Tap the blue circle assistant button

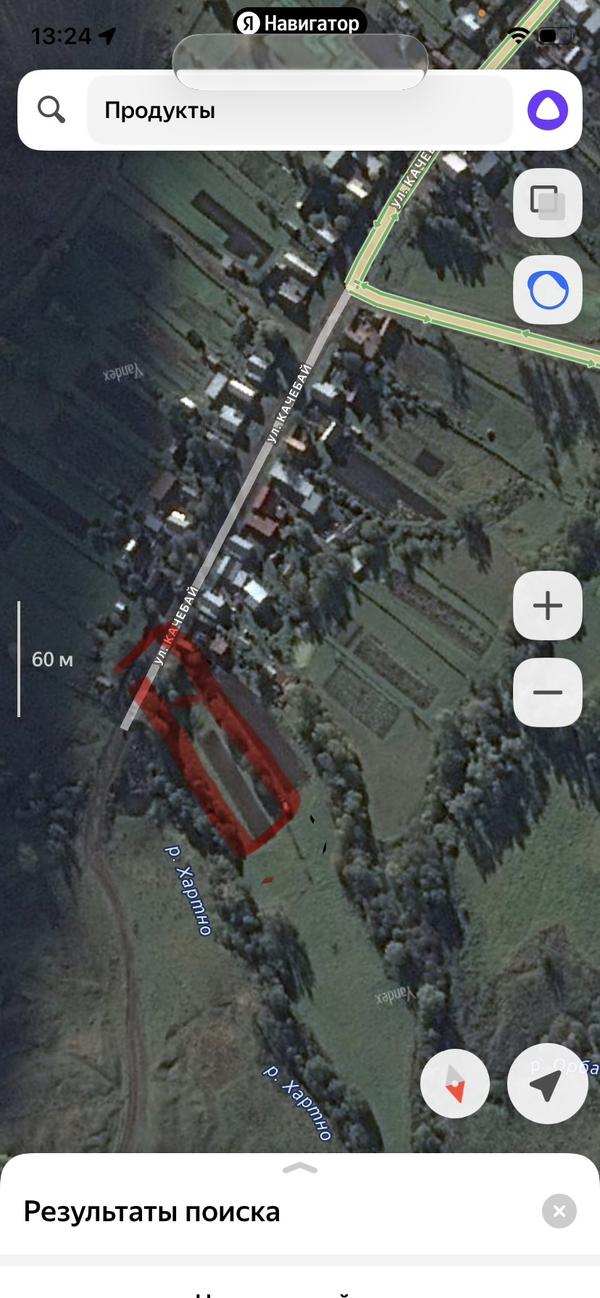(x=547, y=291)
